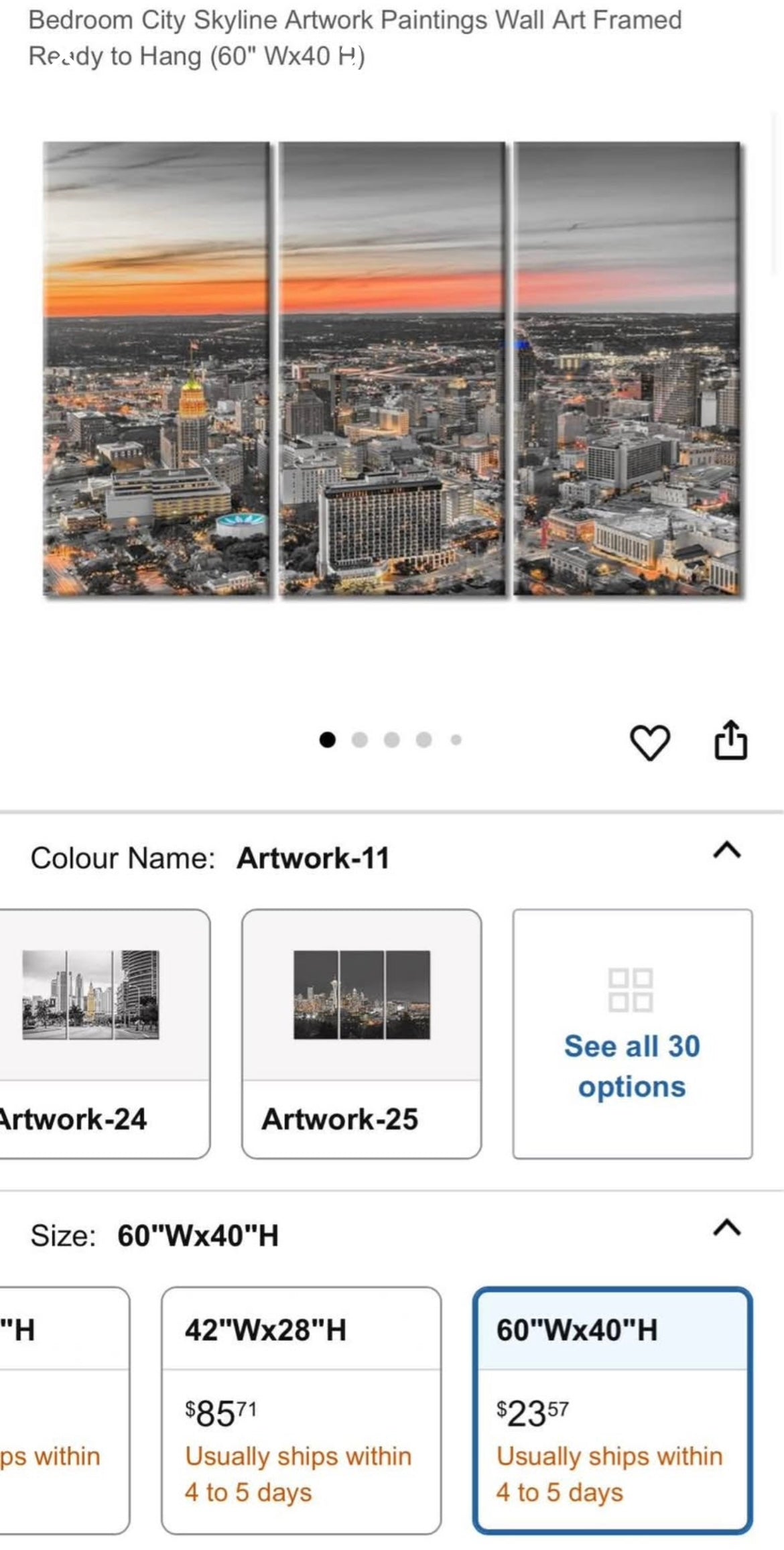Click the second carousel dot
The height and width of the screenshot is (1550, 784).
click(361, 740)
